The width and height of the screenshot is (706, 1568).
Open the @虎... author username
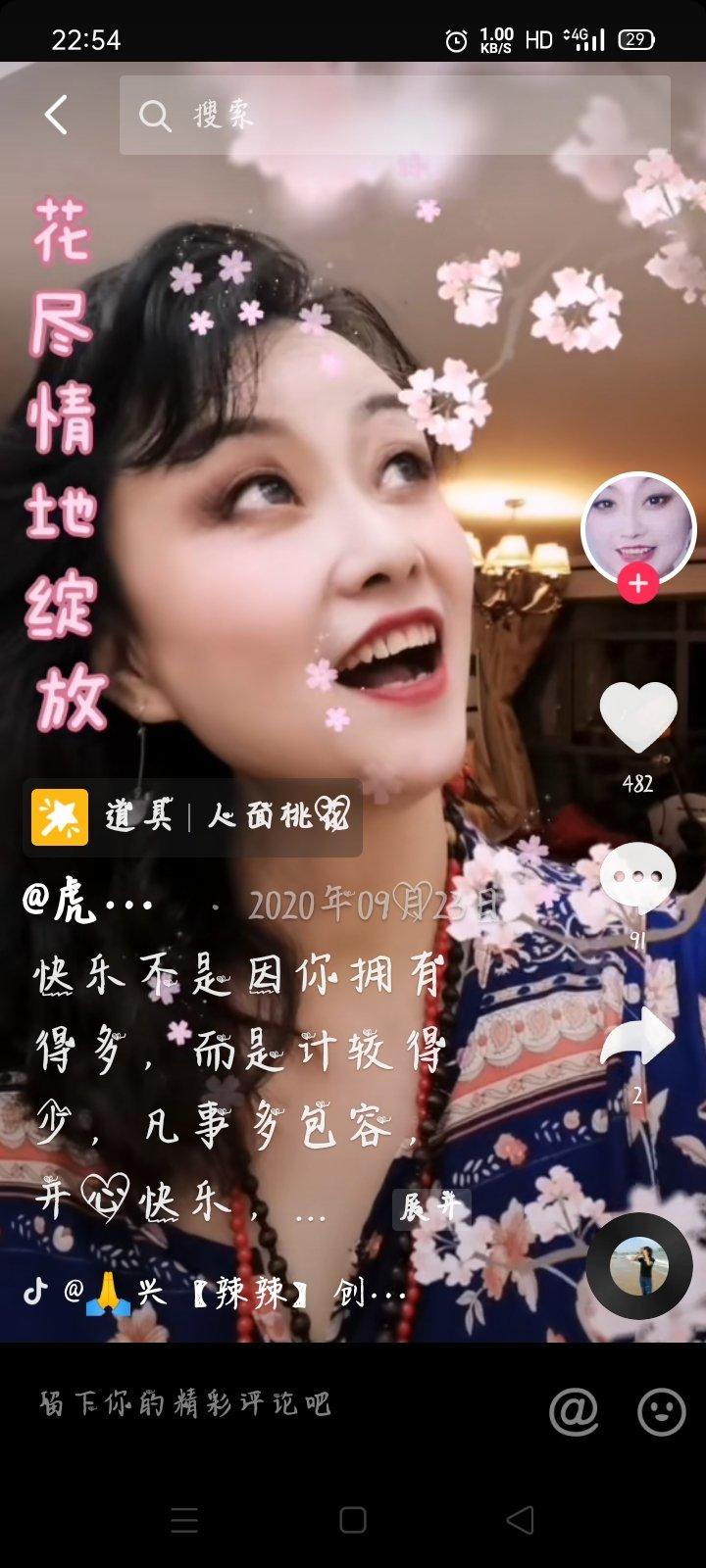[88, 902]
